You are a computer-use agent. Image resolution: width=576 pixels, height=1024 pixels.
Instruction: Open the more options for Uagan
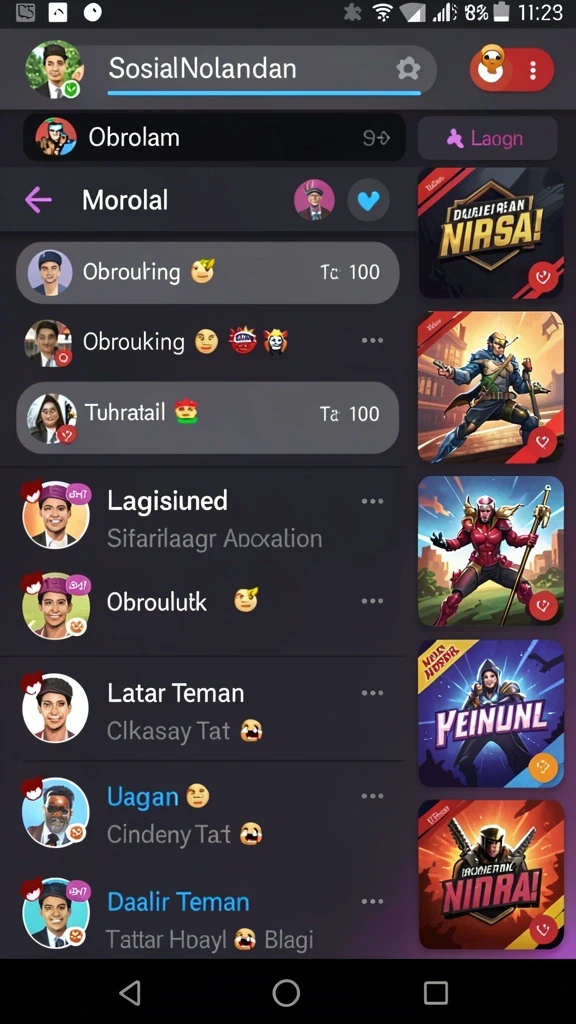tap(372, 796)
